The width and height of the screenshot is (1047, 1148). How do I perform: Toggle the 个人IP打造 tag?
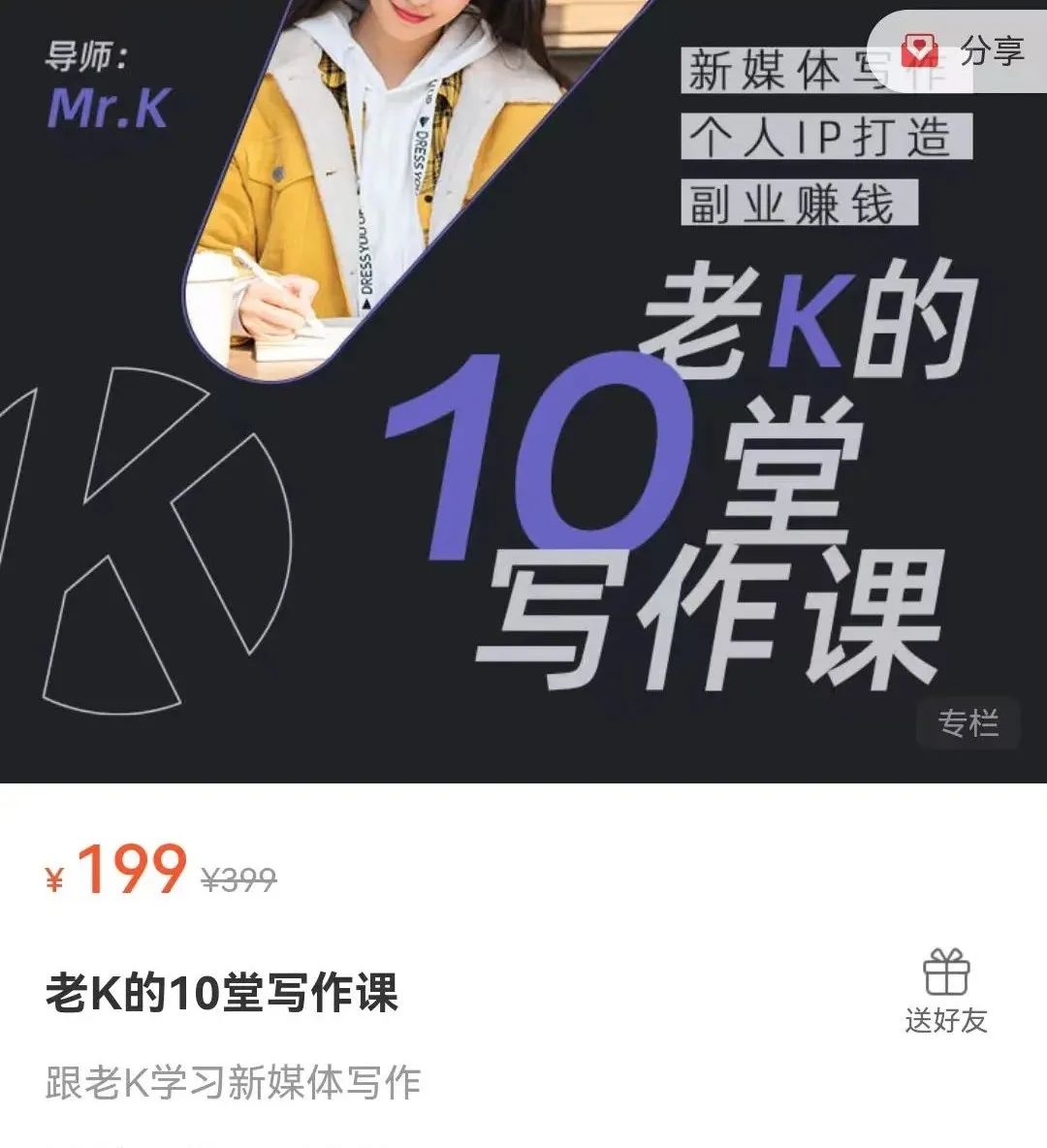coord(822,139)
